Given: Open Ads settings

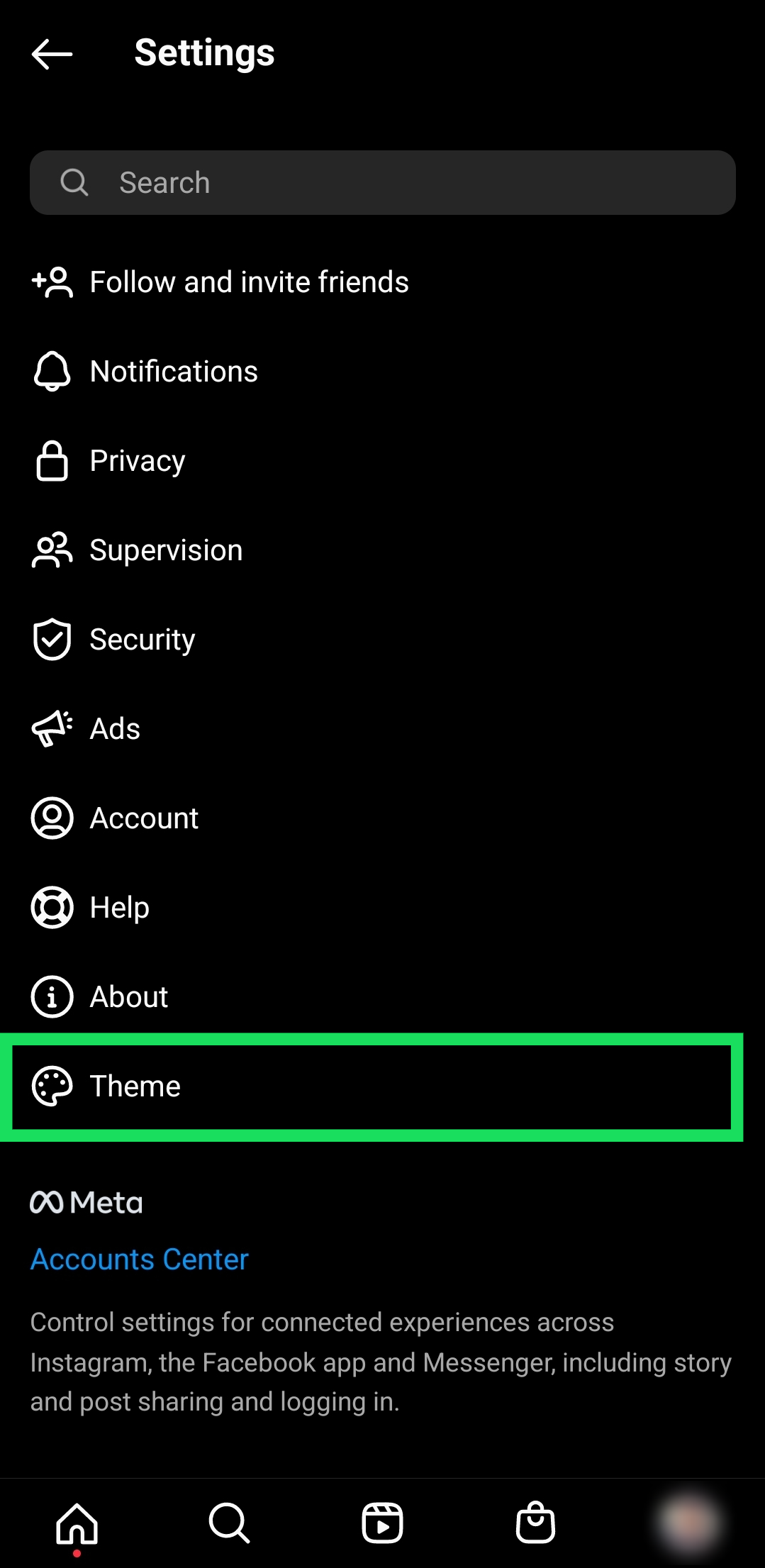Looking at the screenshot, I should click(115, 729).
